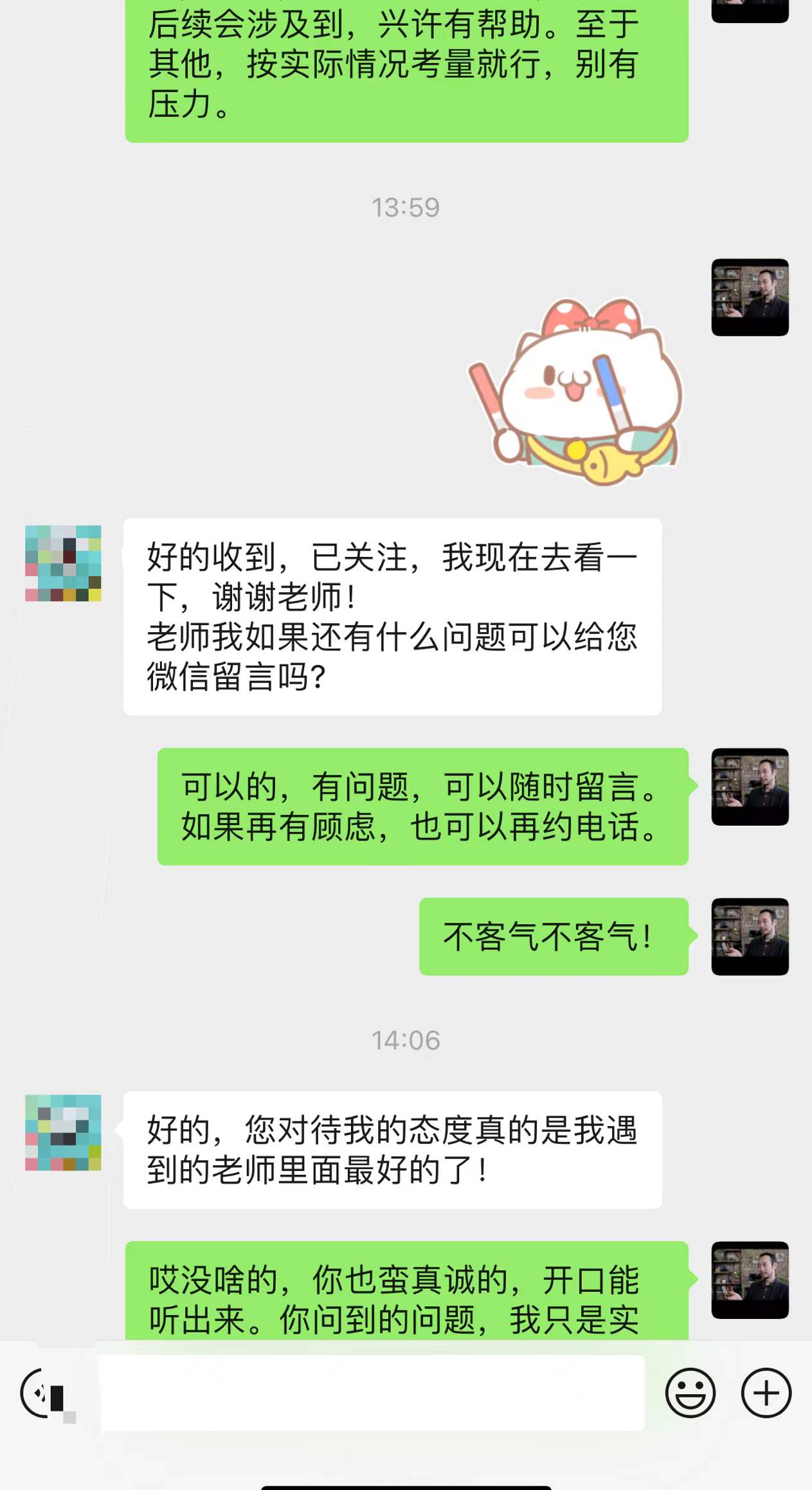Tap the voice input icon
This screenshot has width=812, height=1490.
(x=44, y=1393)
